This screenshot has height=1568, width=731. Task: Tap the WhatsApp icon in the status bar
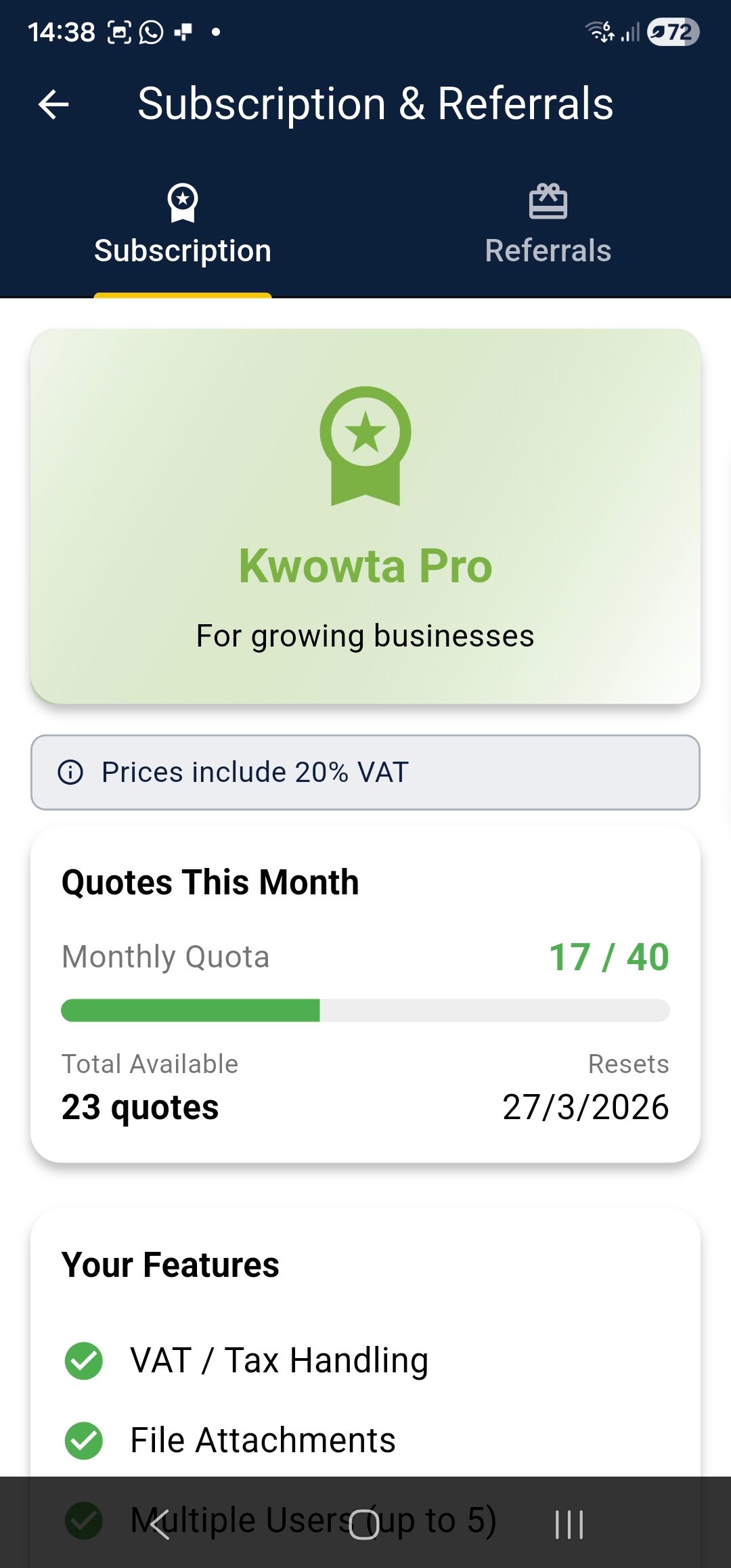[x=150, y=30]
